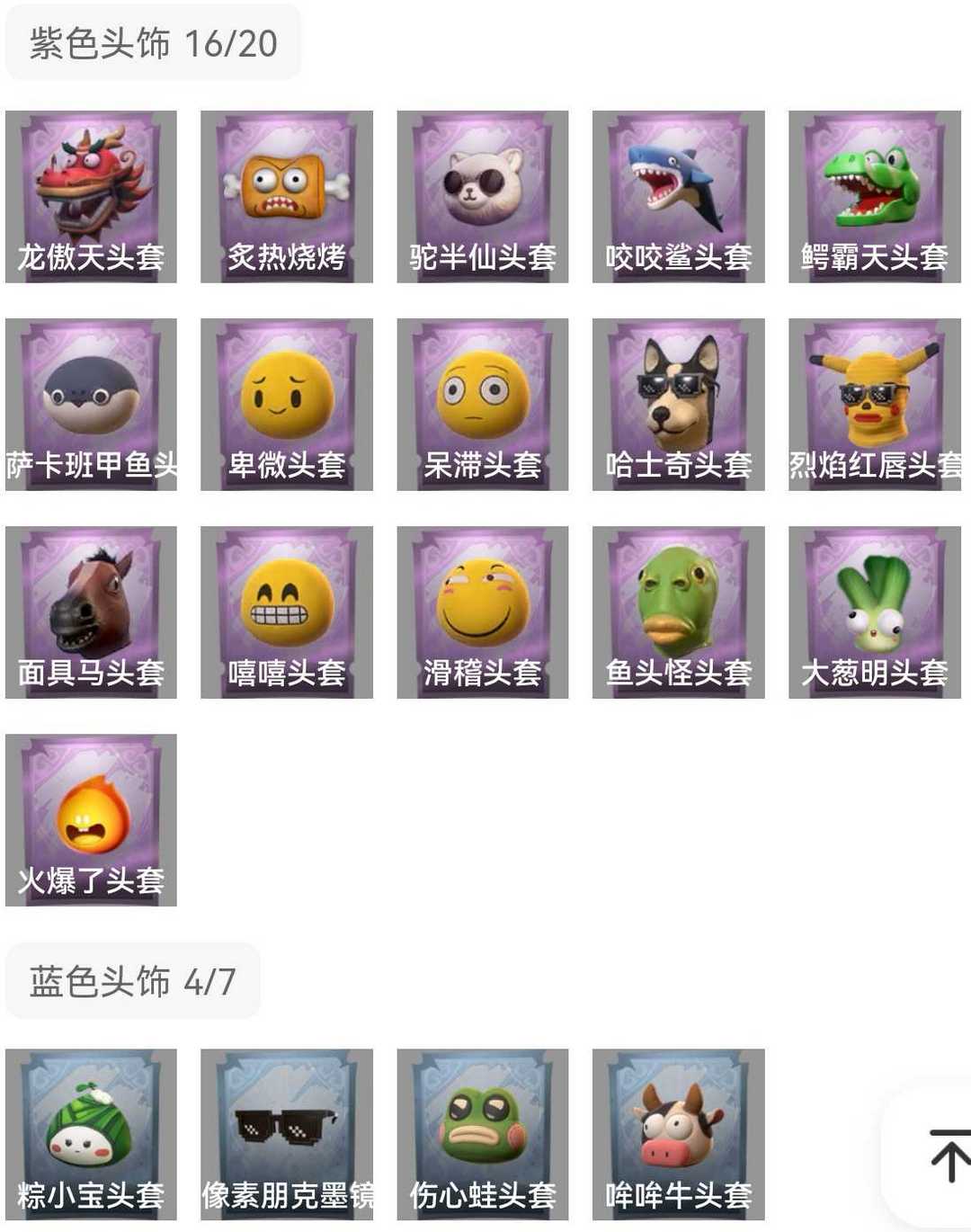Viewport: 971px width, 1232px height.
Task: View the 咬咬鲨头套 item
Action: [x=679, y=197]
